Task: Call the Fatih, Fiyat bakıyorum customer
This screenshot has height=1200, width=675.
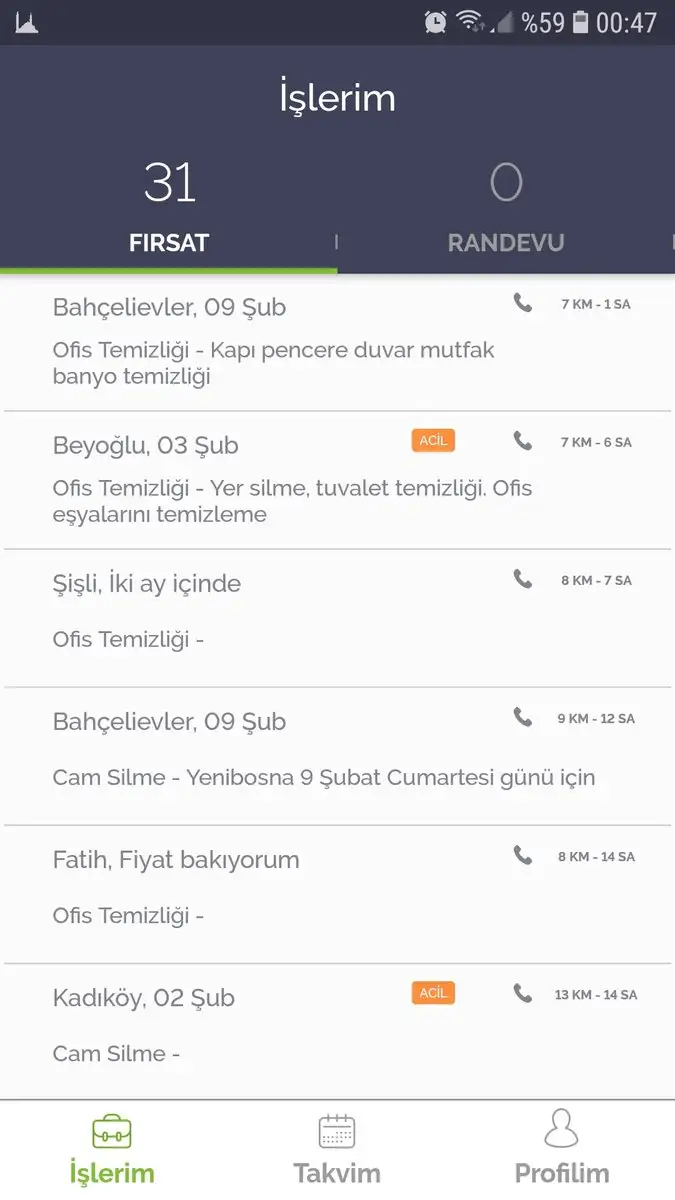Action: pyautogui.click(x=523, y=855)
